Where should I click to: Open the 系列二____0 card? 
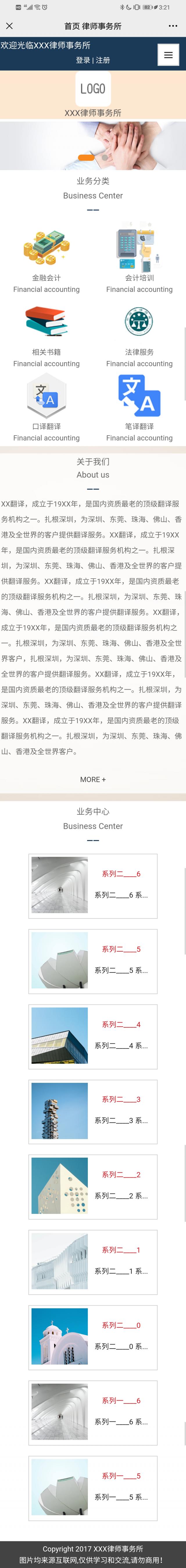93,1337
